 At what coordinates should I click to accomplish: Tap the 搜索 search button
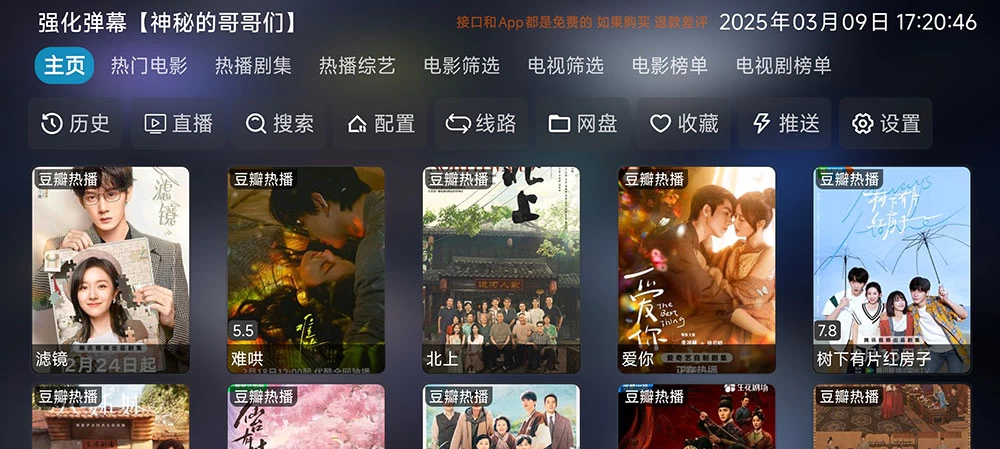pos(280,124)
